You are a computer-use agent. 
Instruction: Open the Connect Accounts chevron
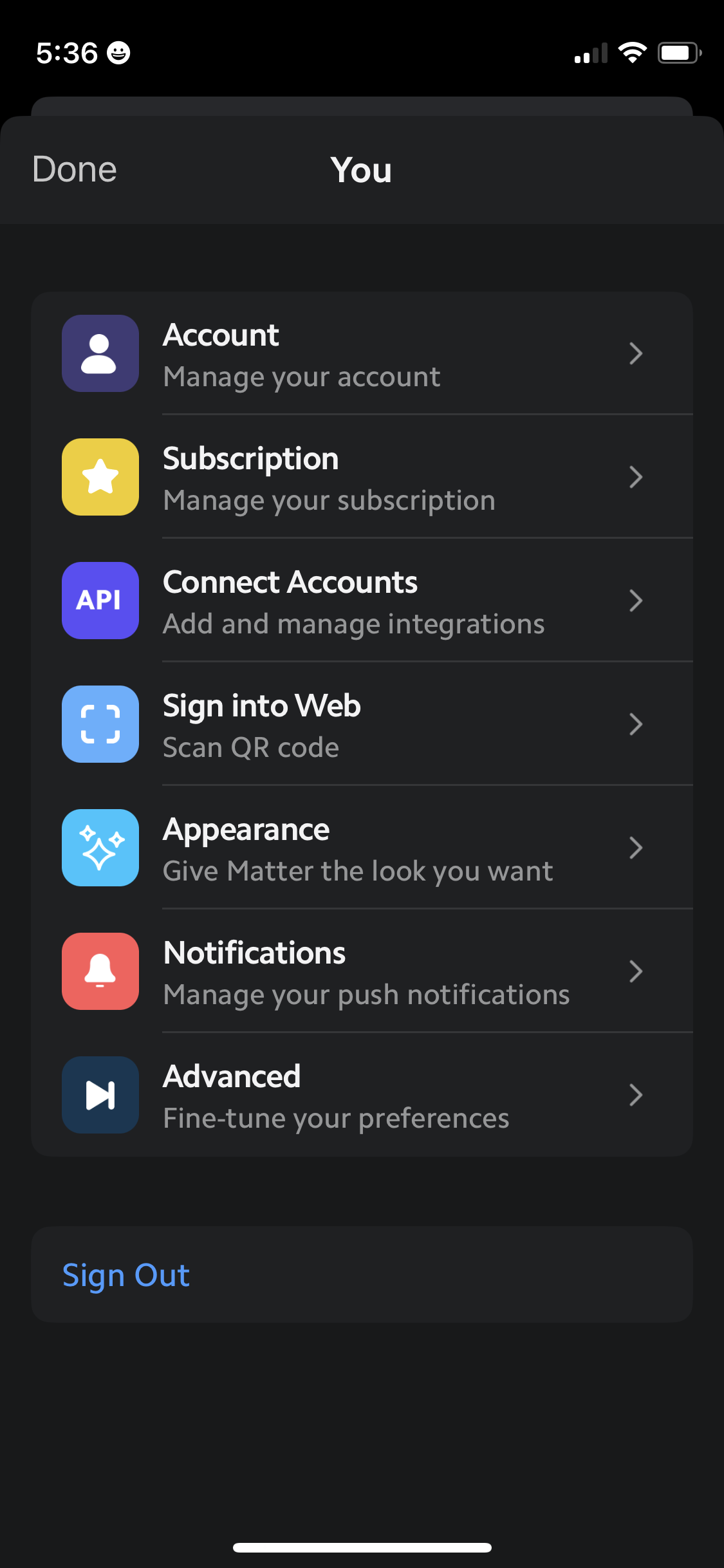tap(636, 601)
